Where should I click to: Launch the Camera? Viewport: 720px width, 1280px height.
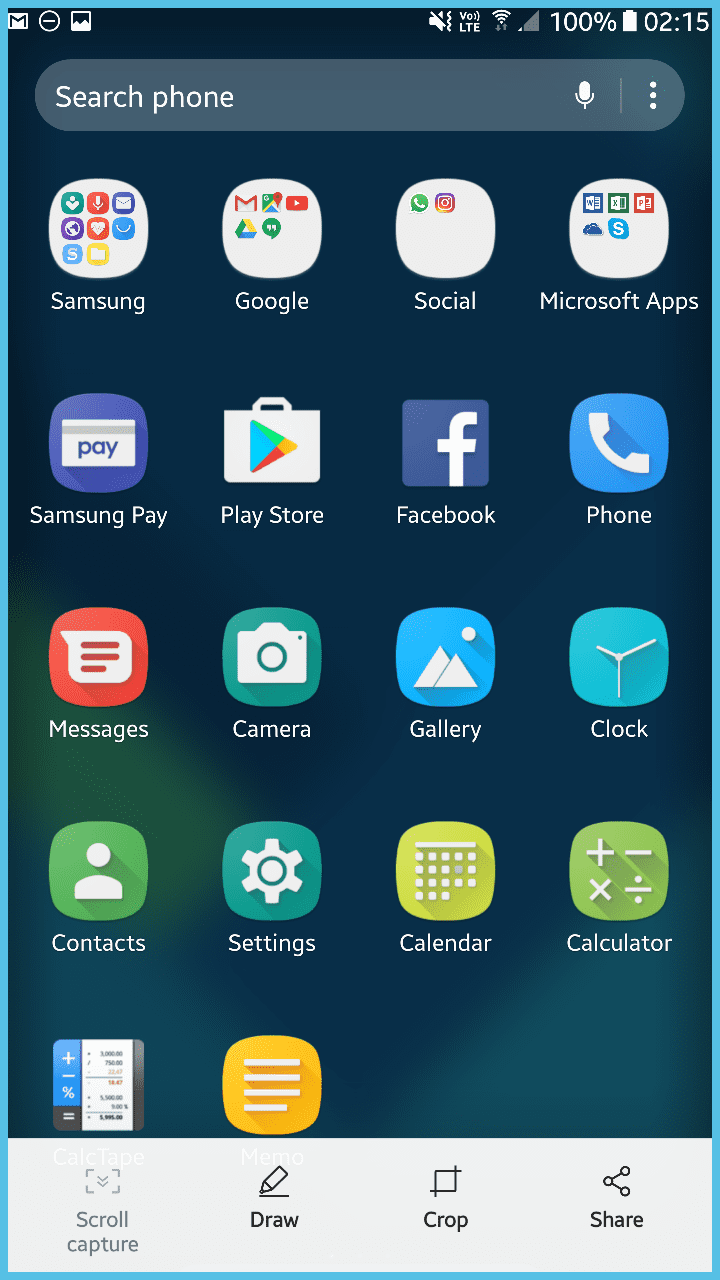coord(272,657)
